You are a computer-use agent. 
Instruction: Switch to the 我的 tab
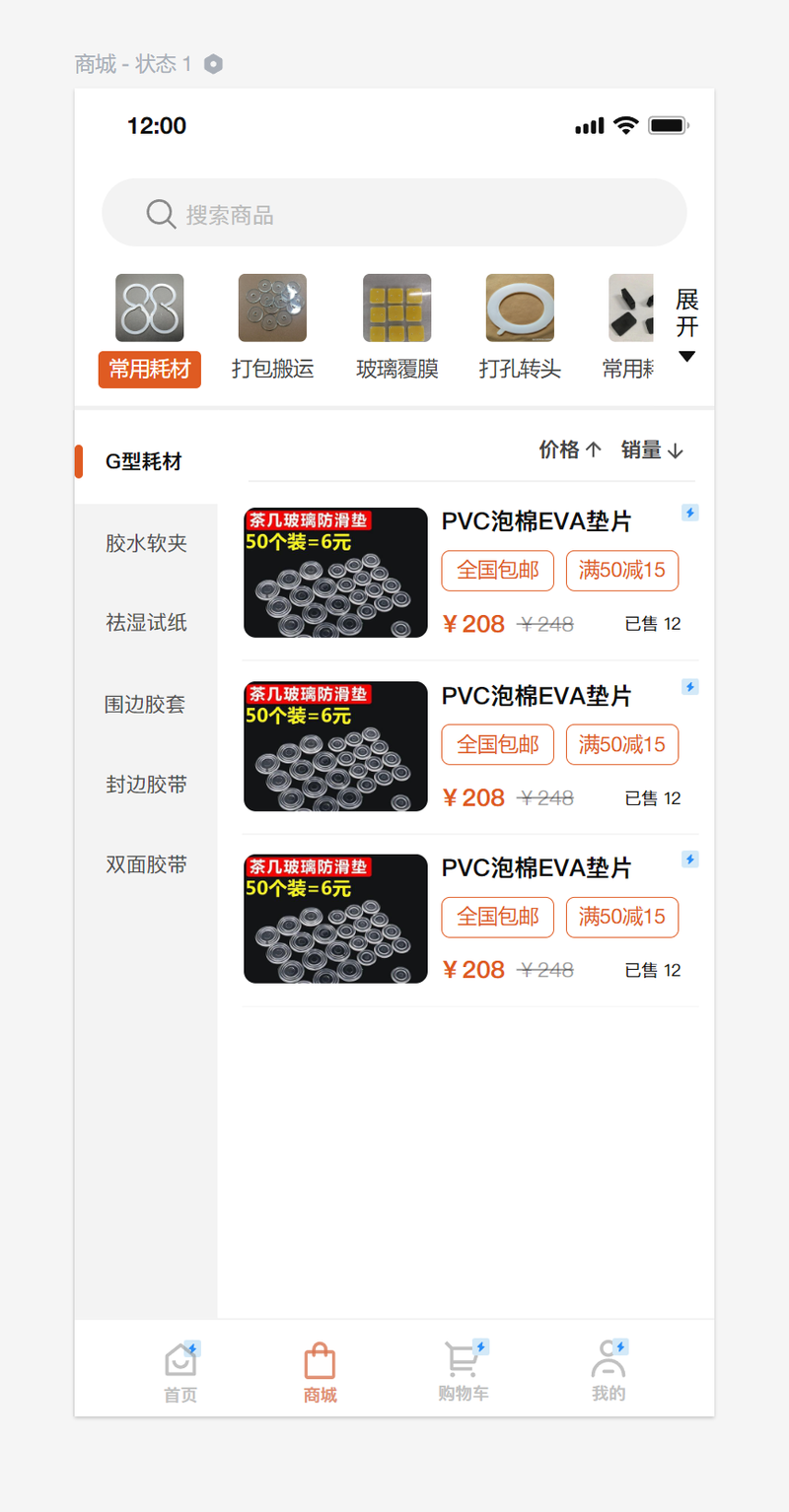pos(609,1372)
